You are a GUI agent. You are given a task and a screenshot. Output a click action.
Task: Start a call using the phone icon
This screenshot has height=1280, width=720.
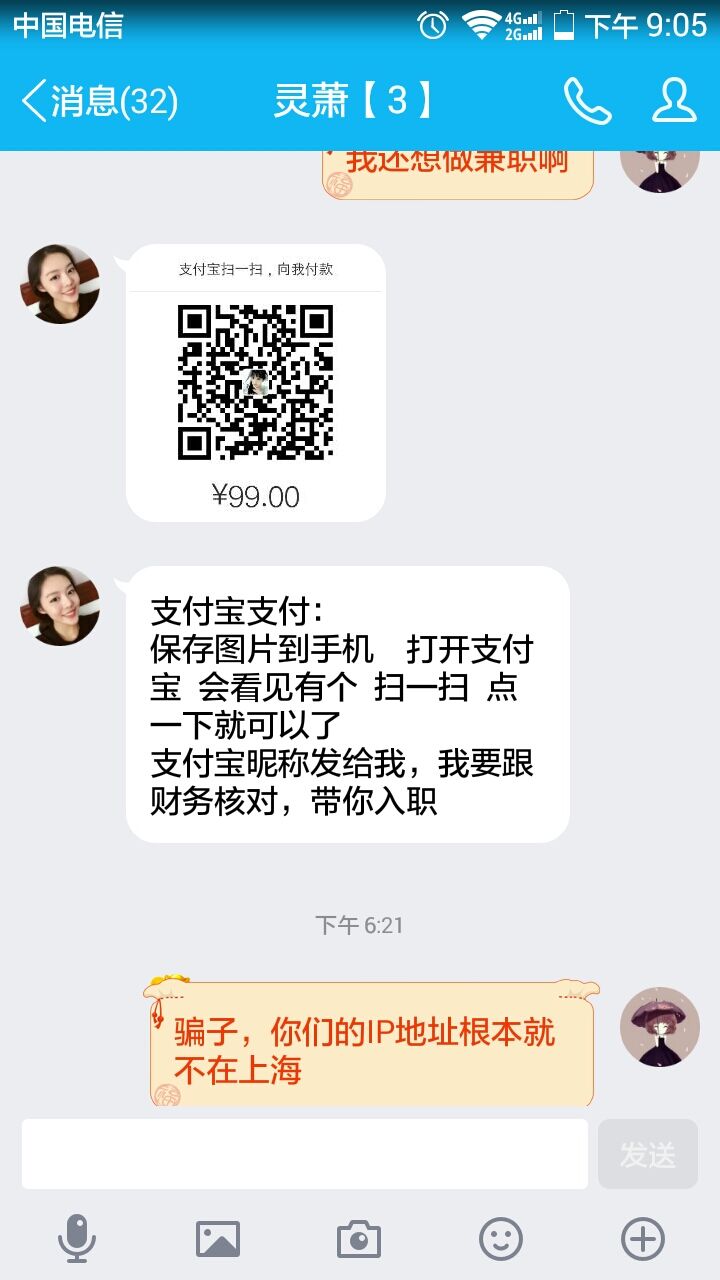tap(588, 101)
